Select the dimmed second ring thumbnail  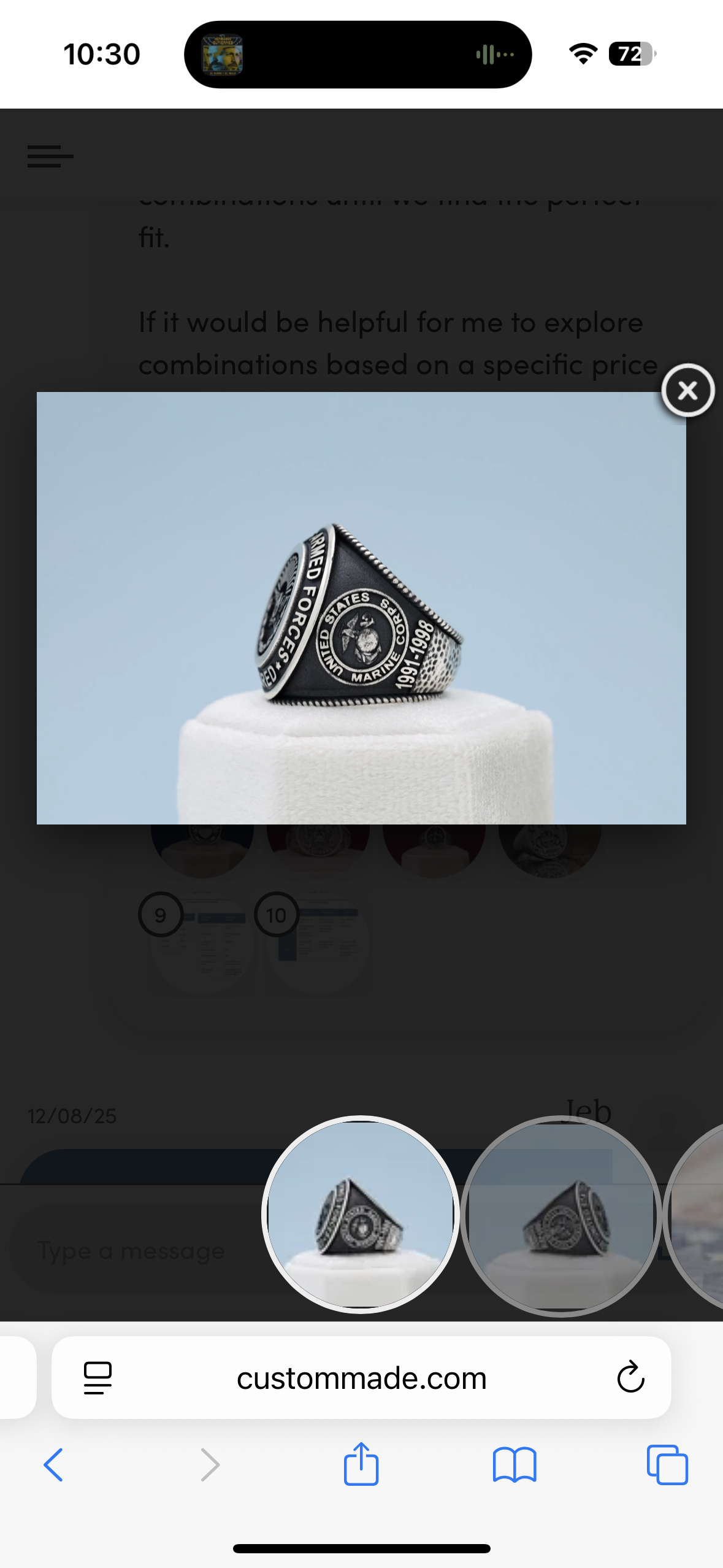coord(560,1216)
